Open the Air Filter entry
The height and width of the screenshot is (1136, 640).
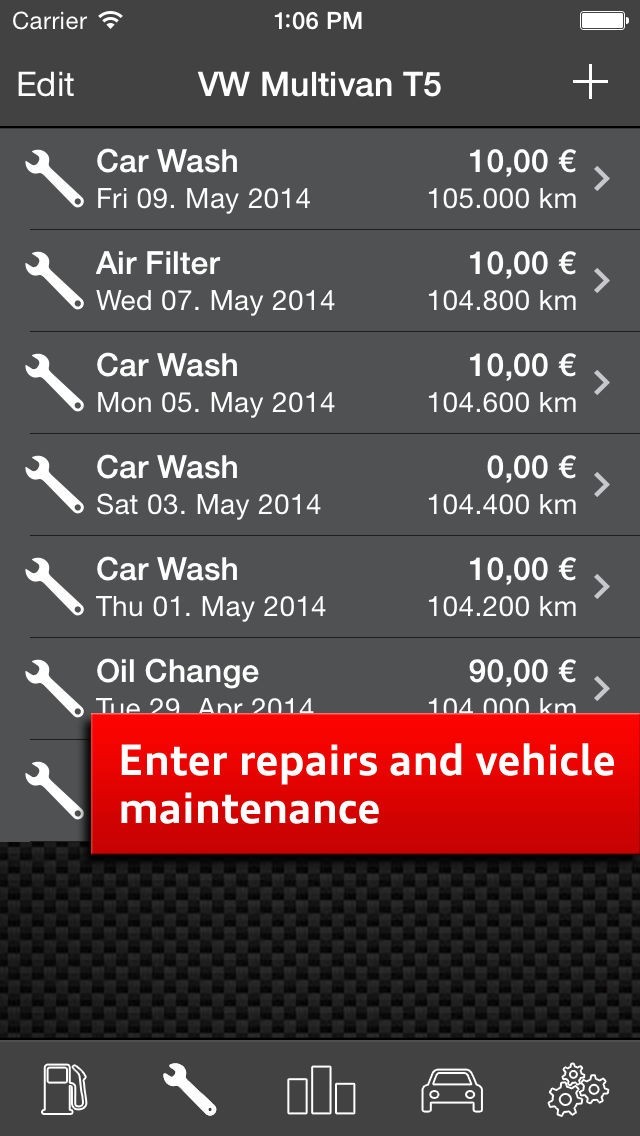320,281
